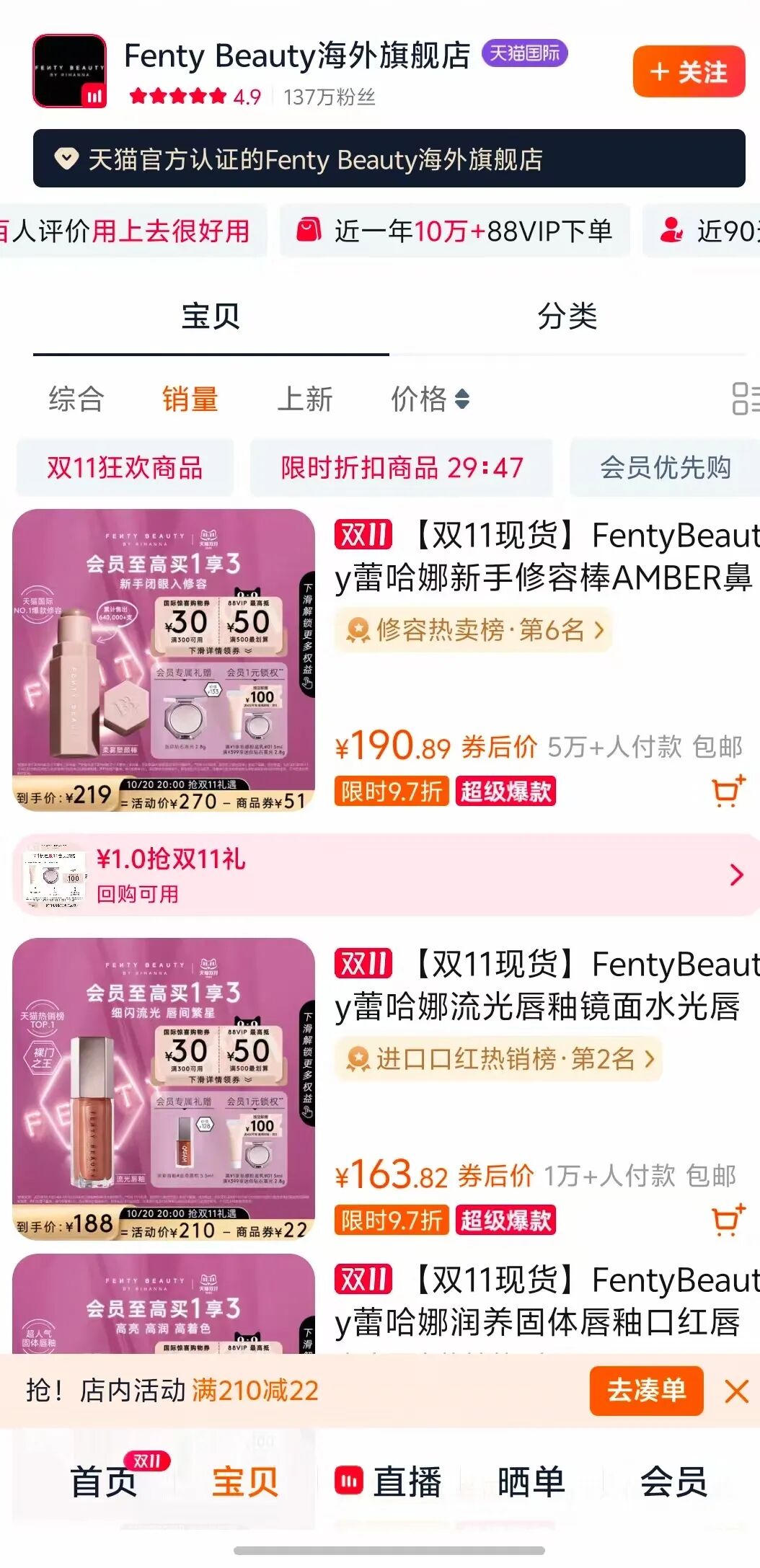Switch to the 分类 tab
Screen dimensions: 760x1568
click(x=567, y=316)
